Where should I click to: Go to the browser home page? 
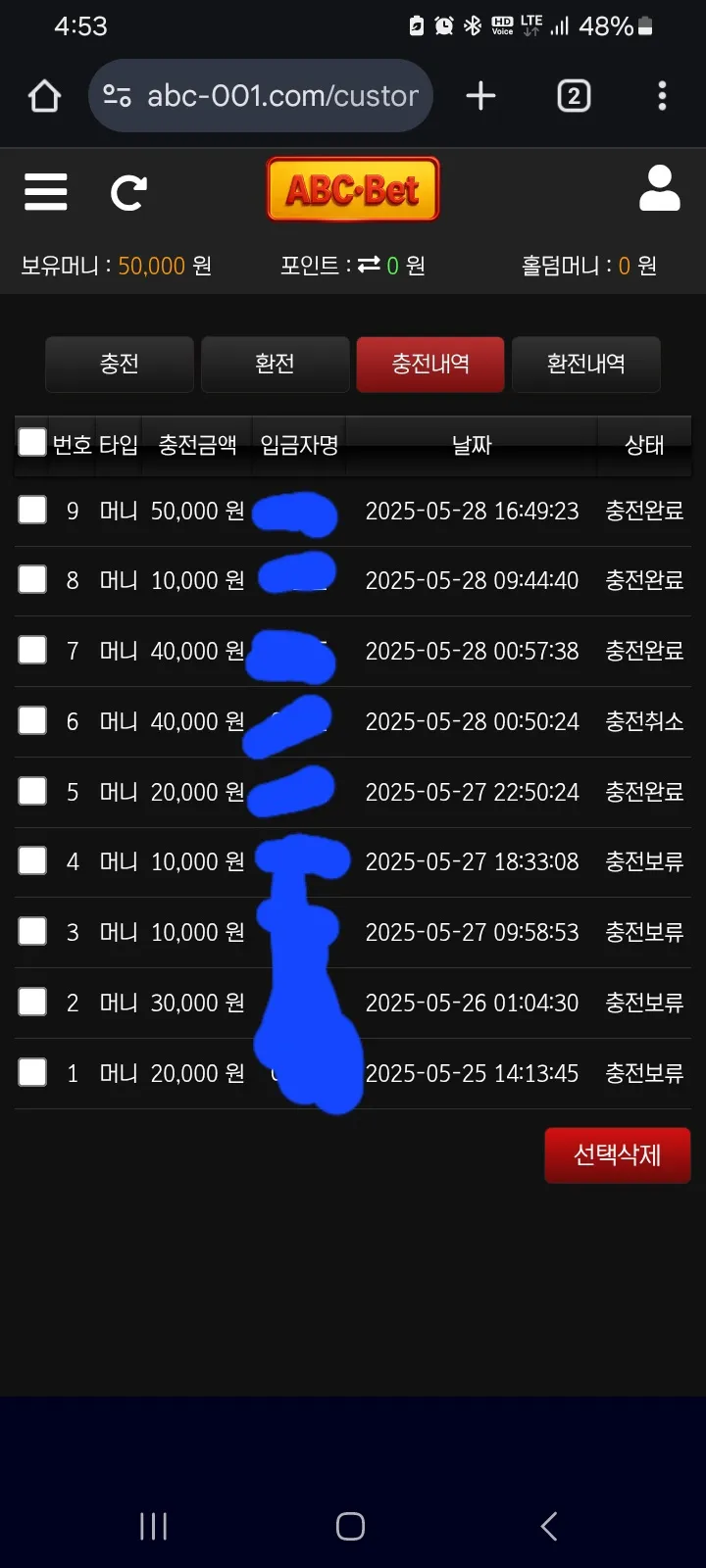pos(44,96)
